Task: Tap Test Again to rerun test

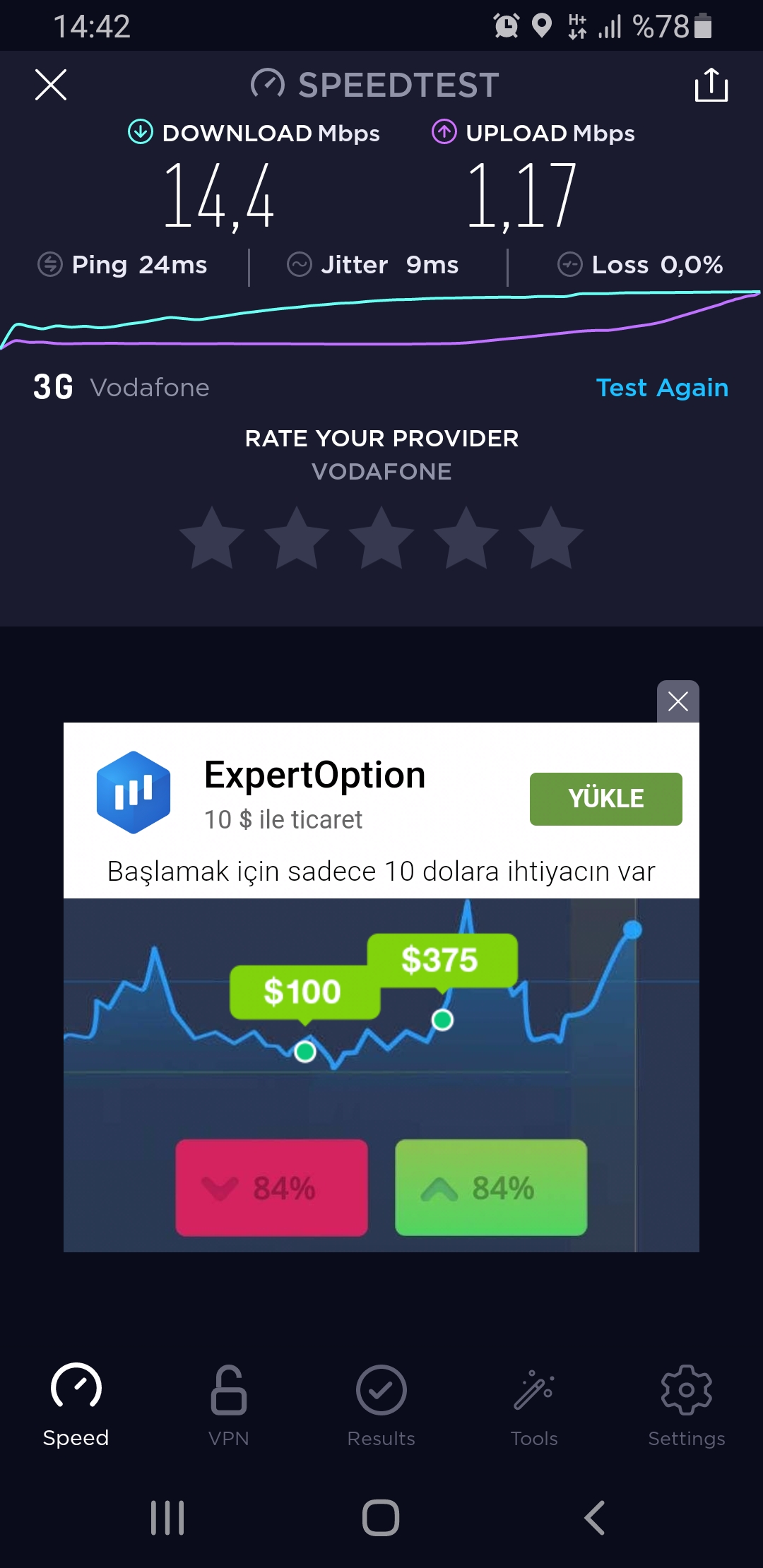Action: (x=662, y=388)
